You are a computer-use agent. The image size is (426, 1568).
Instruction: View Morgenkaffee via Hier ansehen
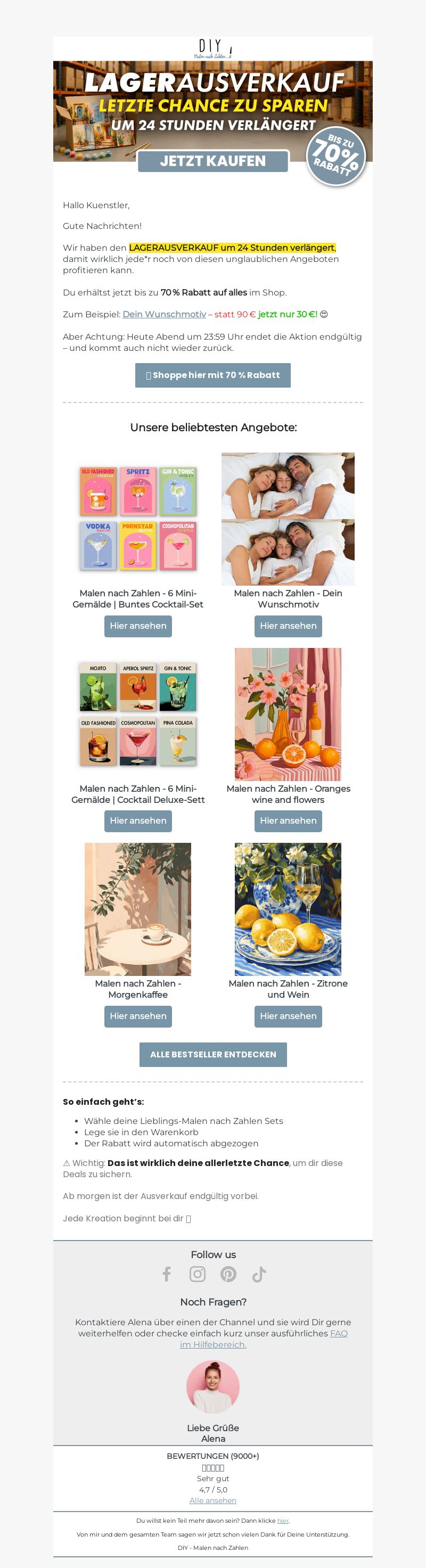[x=137, y=1016]
